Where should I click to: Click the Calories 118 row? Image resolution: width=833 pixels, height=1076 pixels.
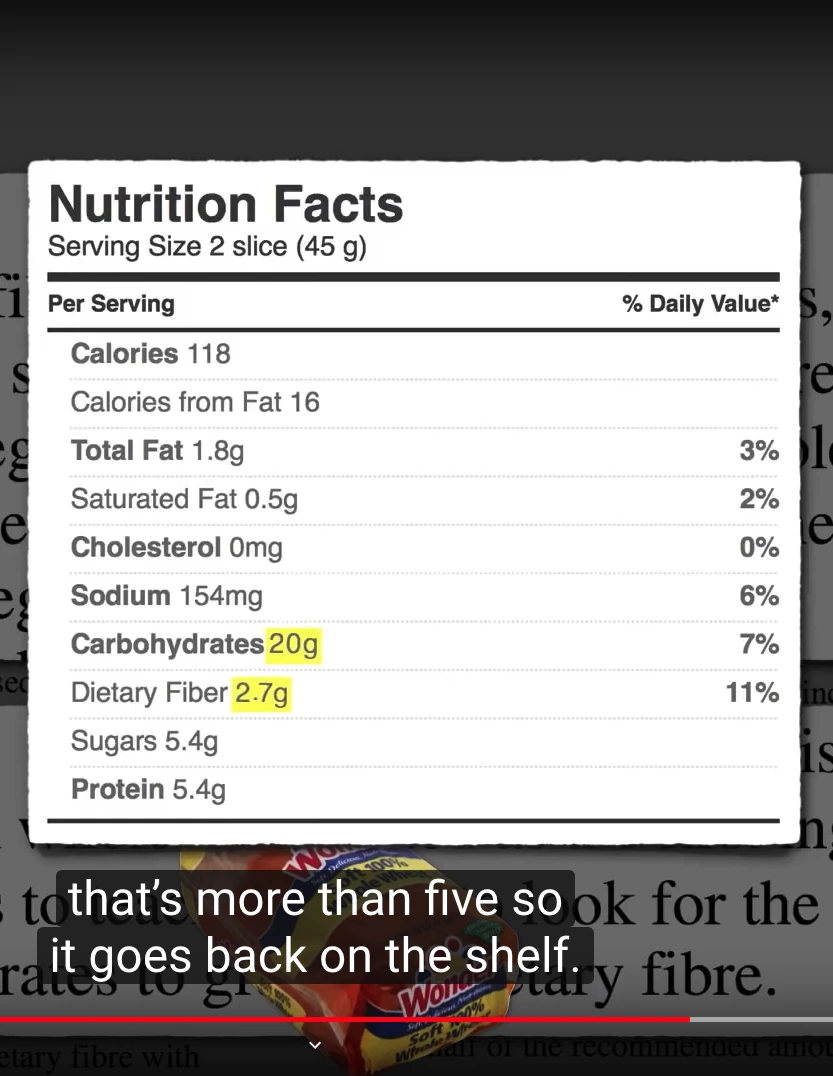click(x=150, y=353)
